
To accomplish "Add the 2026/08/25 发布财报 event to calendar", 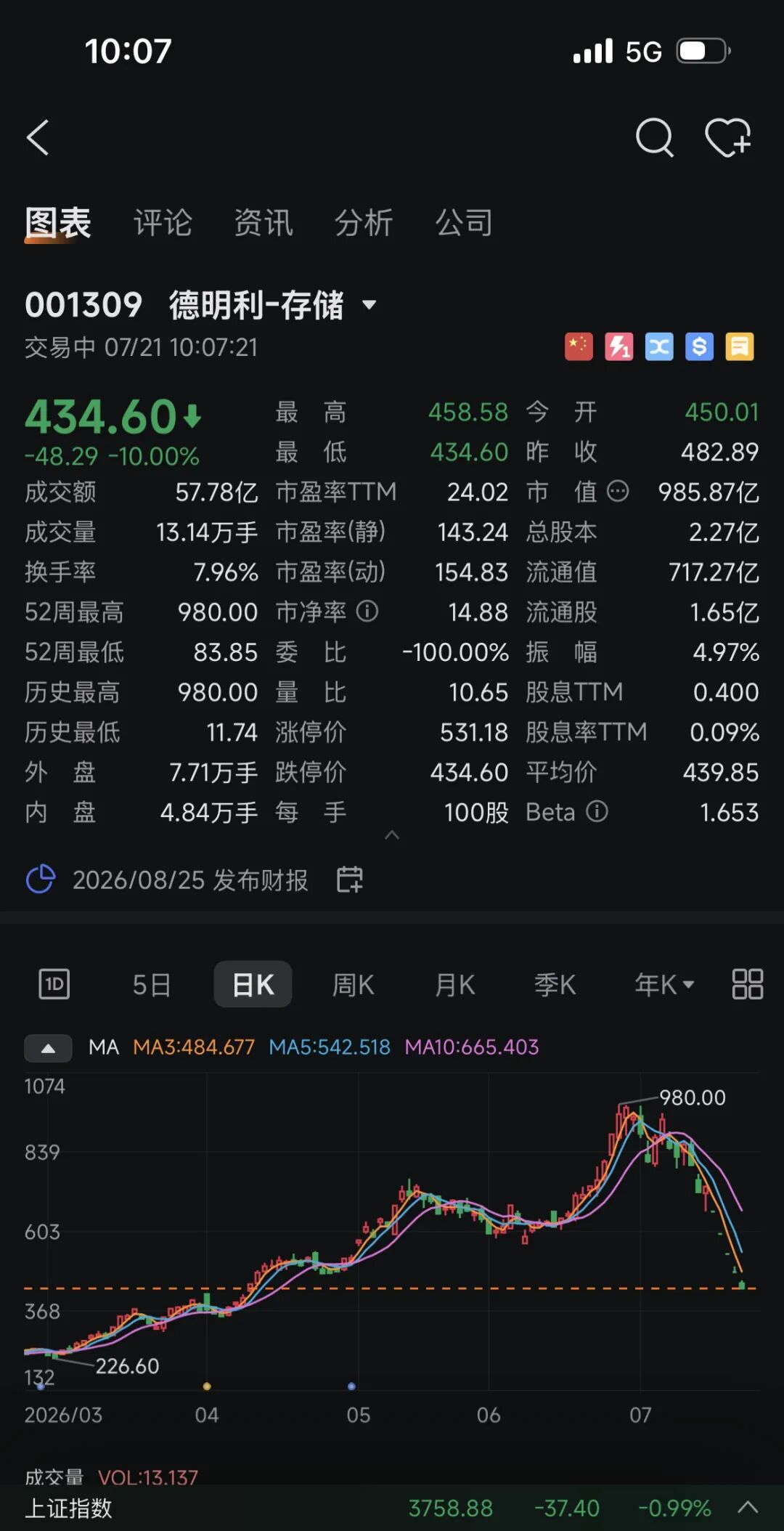I will point(350,880).
